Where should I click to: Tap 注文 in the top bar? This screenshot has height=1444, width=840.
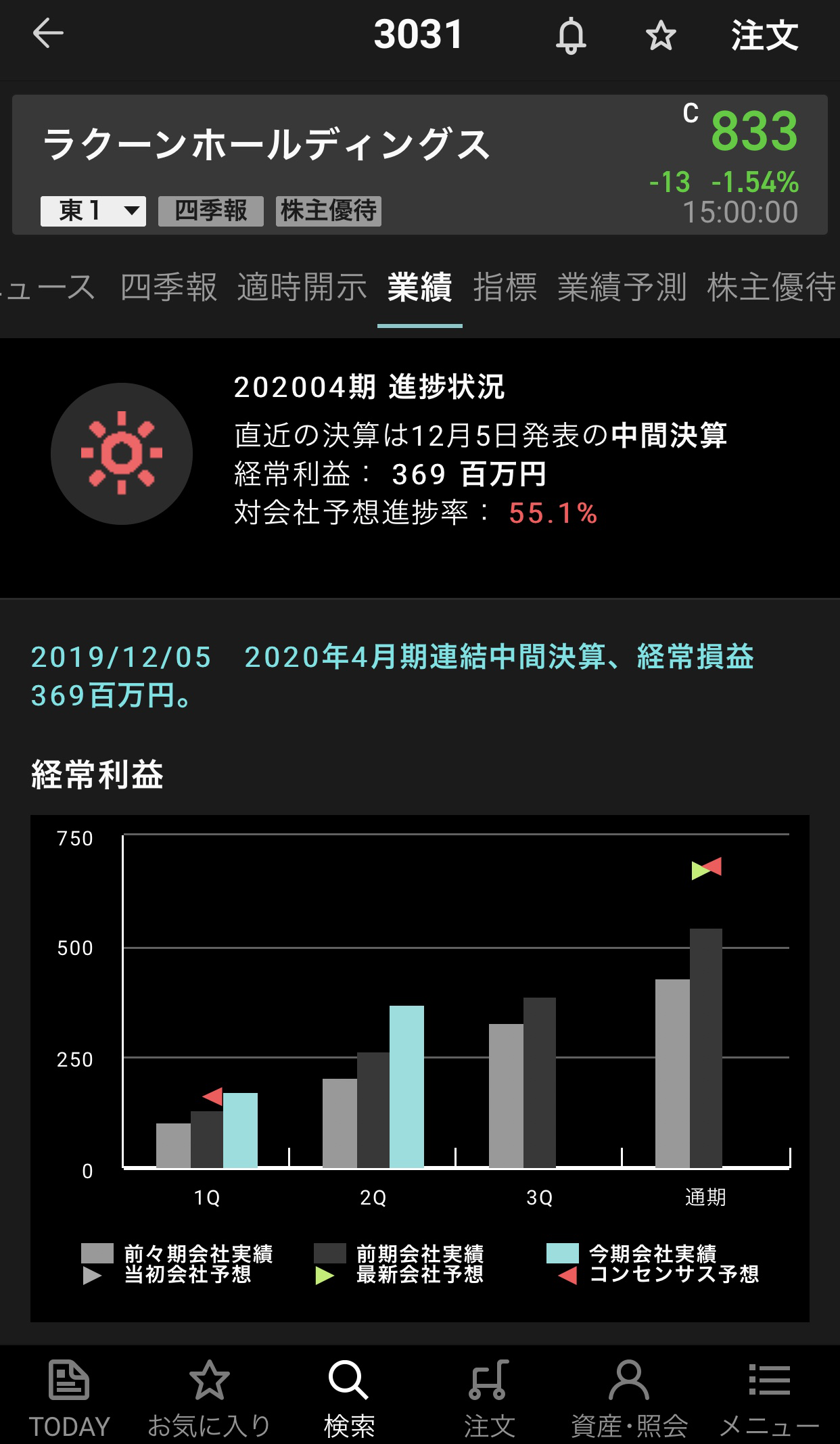764,35
